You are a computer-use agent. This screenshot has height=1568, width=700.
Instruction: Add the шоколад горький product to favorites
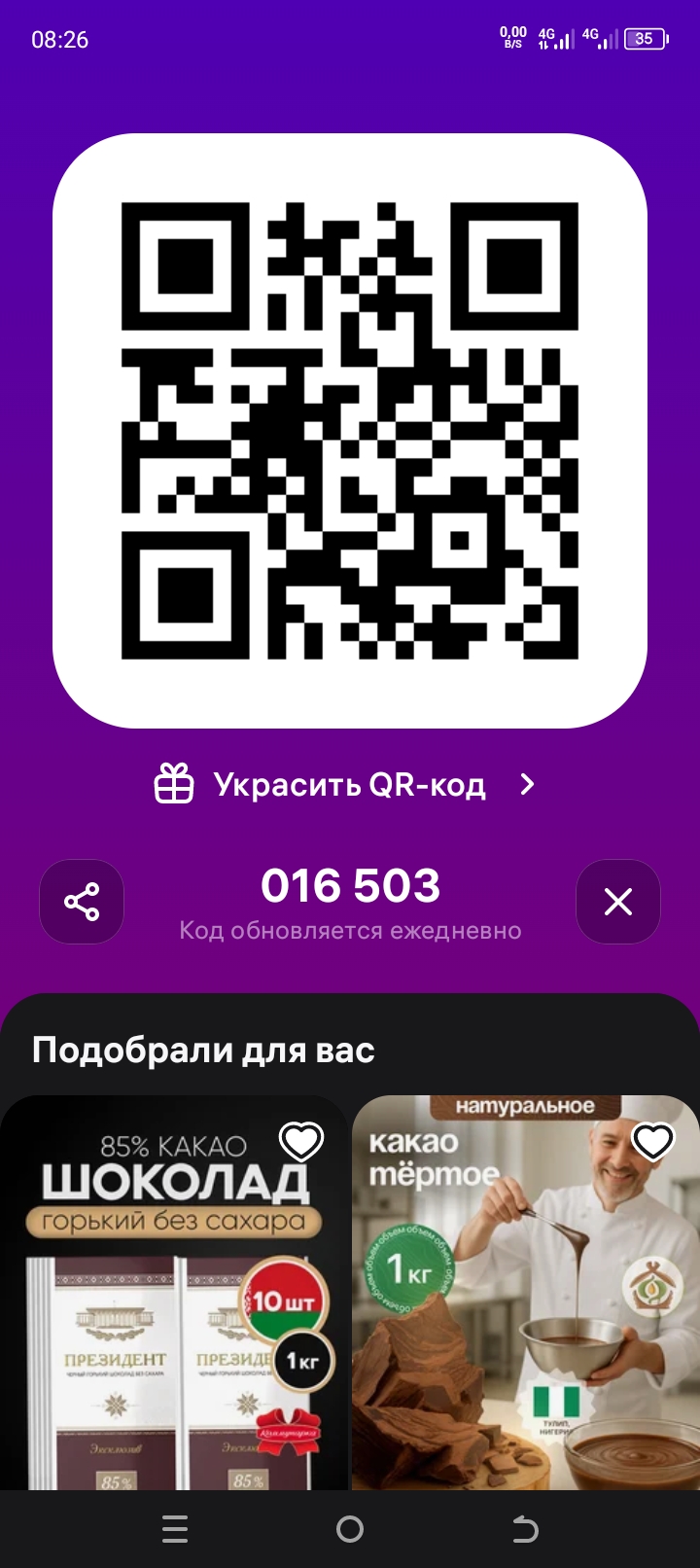[x=301, y=1140]
